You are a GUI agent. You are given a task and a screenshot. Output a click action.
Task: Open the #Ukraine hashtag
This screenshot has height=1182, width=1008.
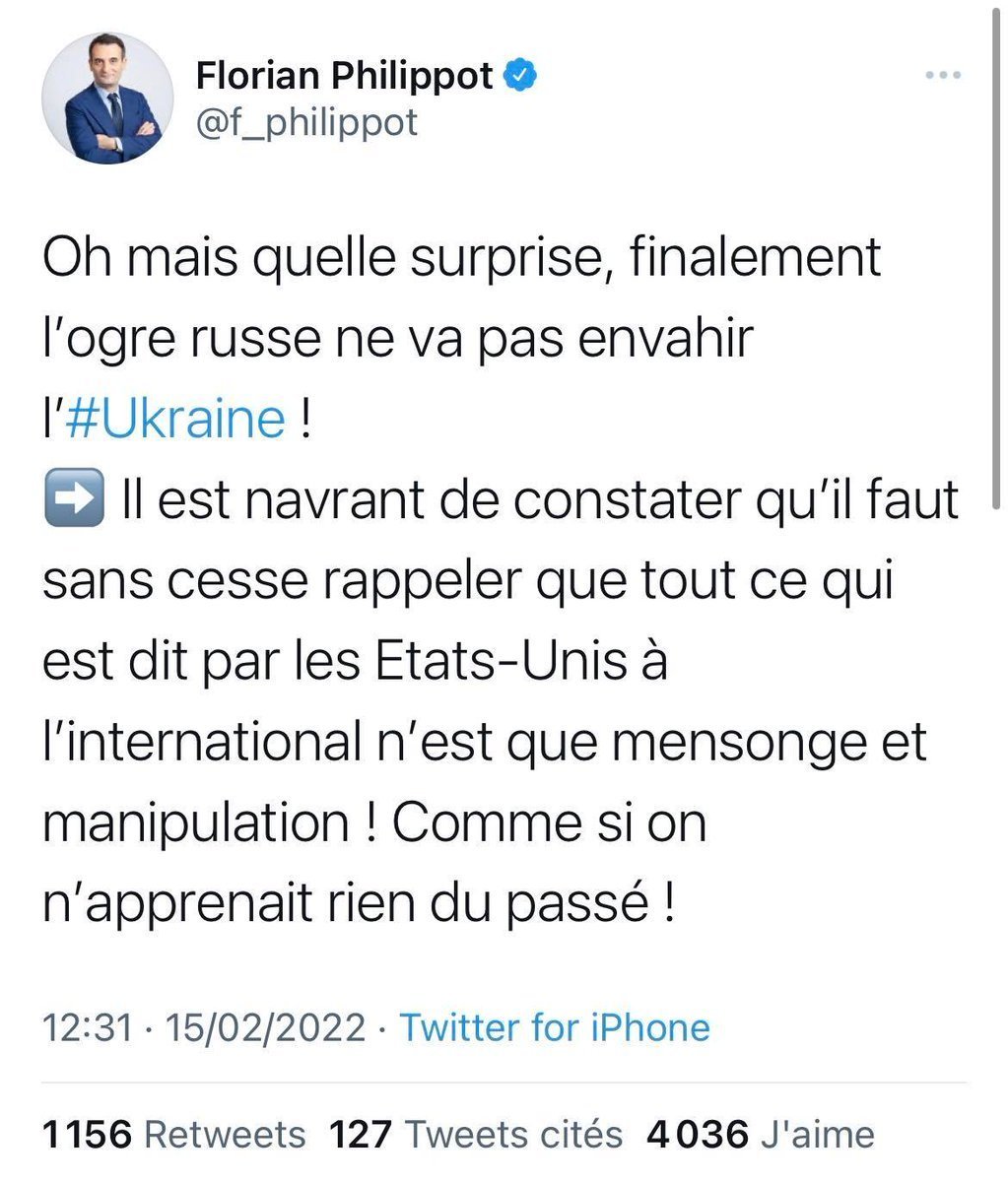[175, 418]
